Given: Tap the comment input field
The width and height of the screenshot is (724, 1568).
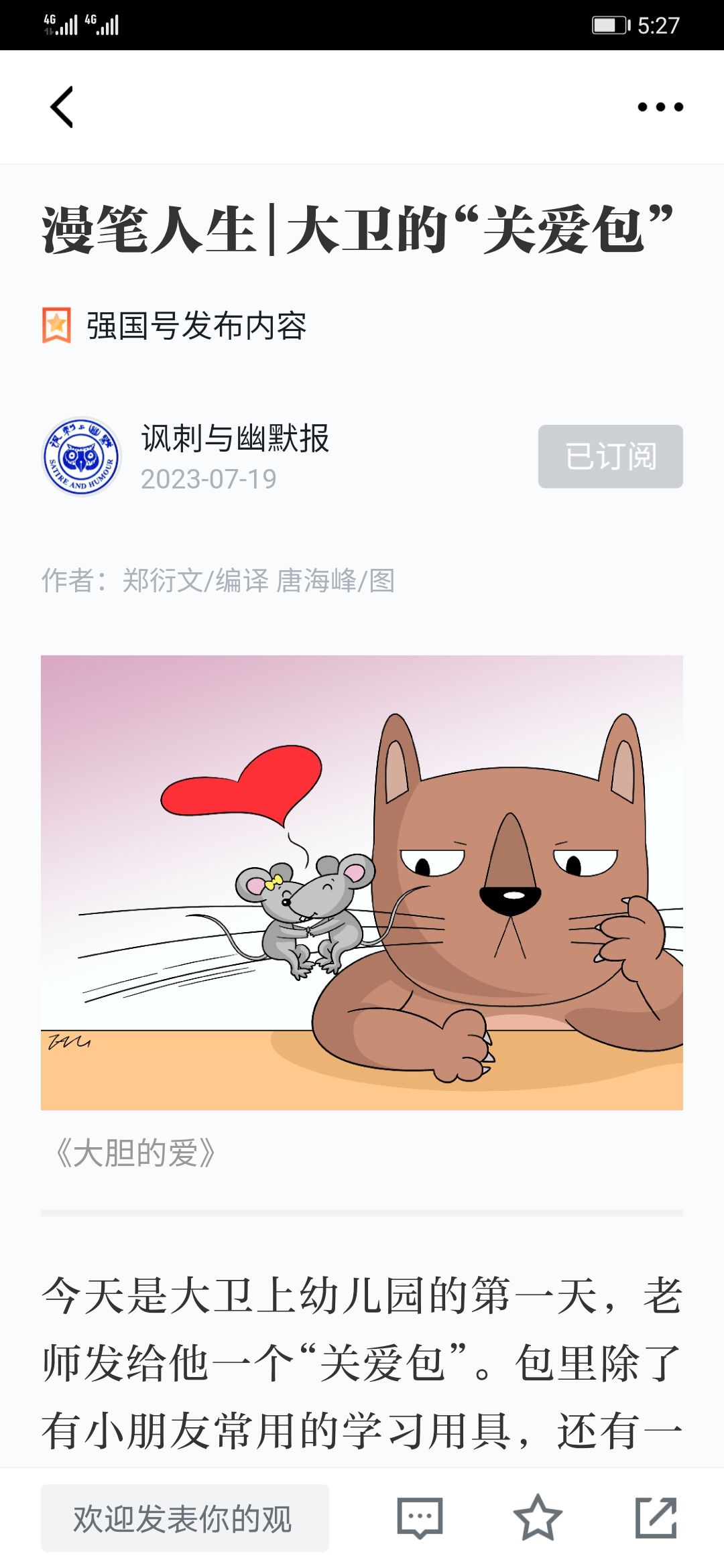Looking at the screenshot, I should (x=185, y=1518).
